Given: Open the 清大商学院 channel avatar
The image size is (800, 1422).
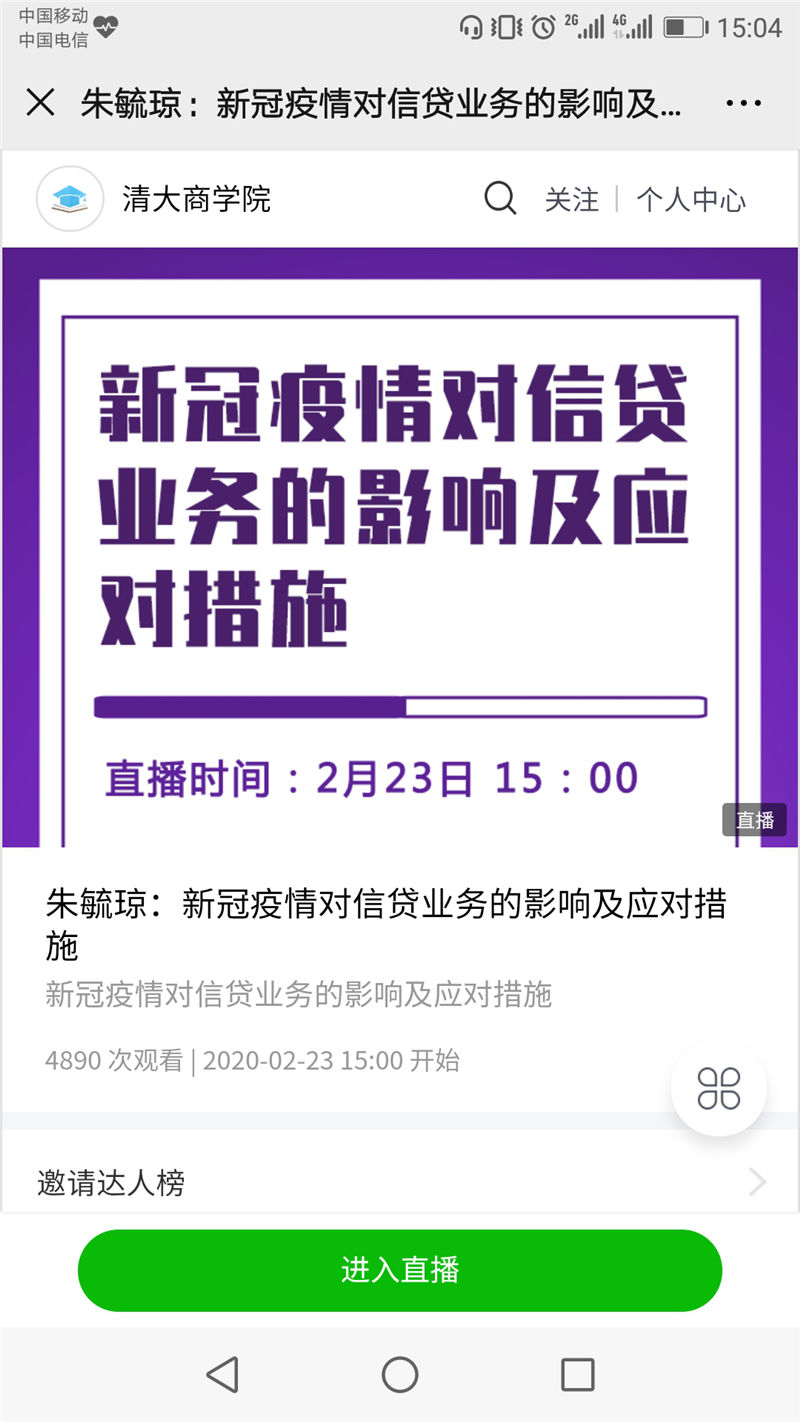Looking at the screenshot, I should (70, 199).
